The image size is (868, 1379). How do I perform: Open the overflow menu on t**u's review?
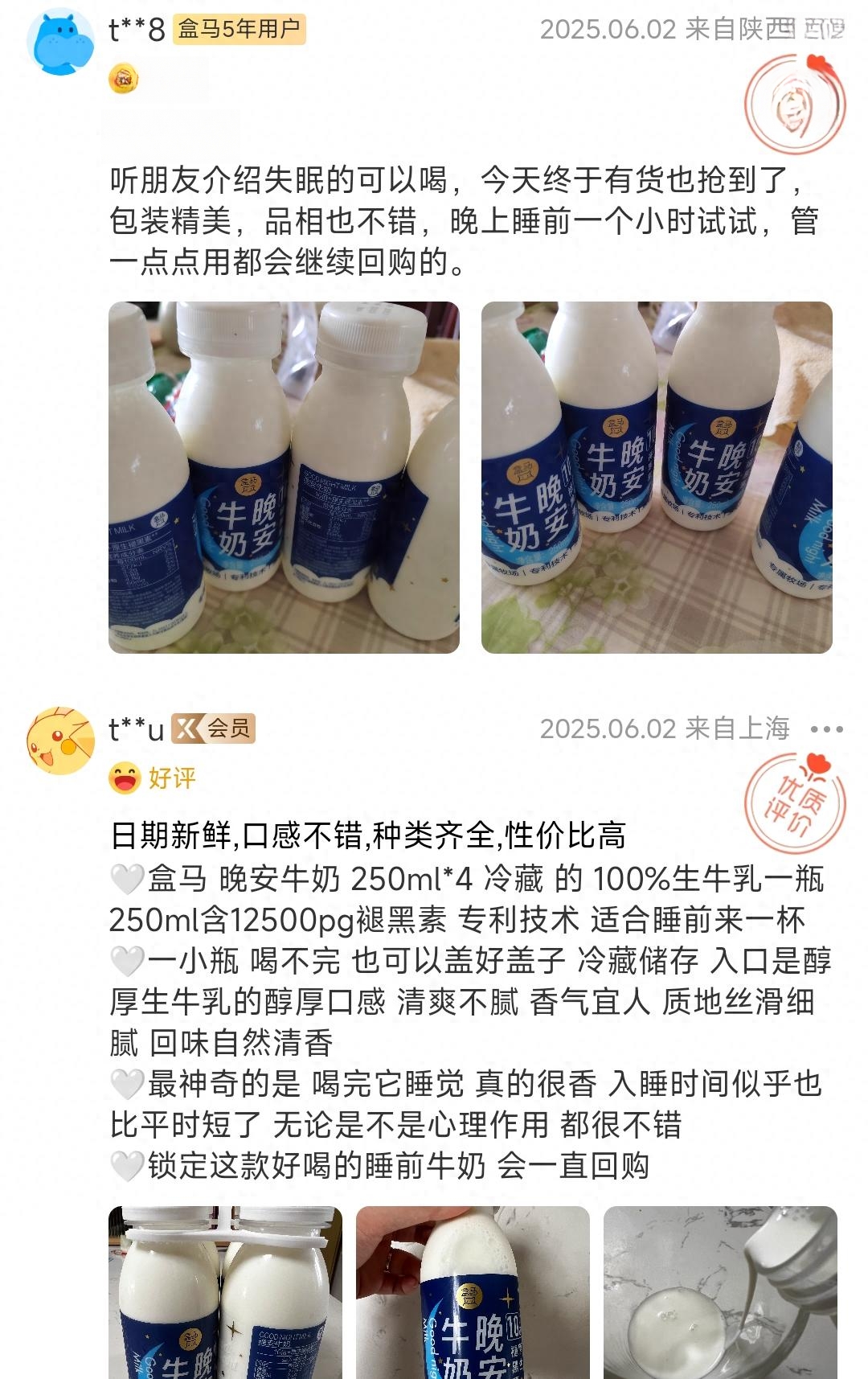coord(826,729)
